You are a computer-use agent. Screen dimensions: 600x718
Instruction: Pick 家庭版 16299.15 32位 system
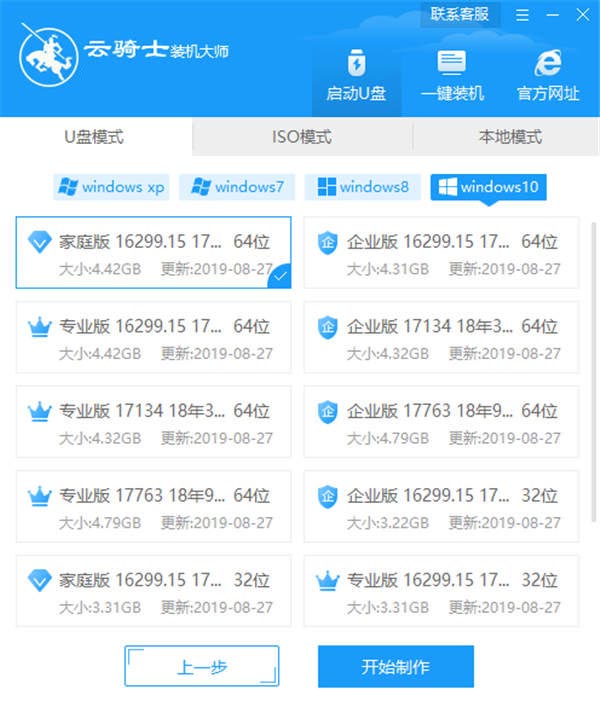[x=153, y=591]
